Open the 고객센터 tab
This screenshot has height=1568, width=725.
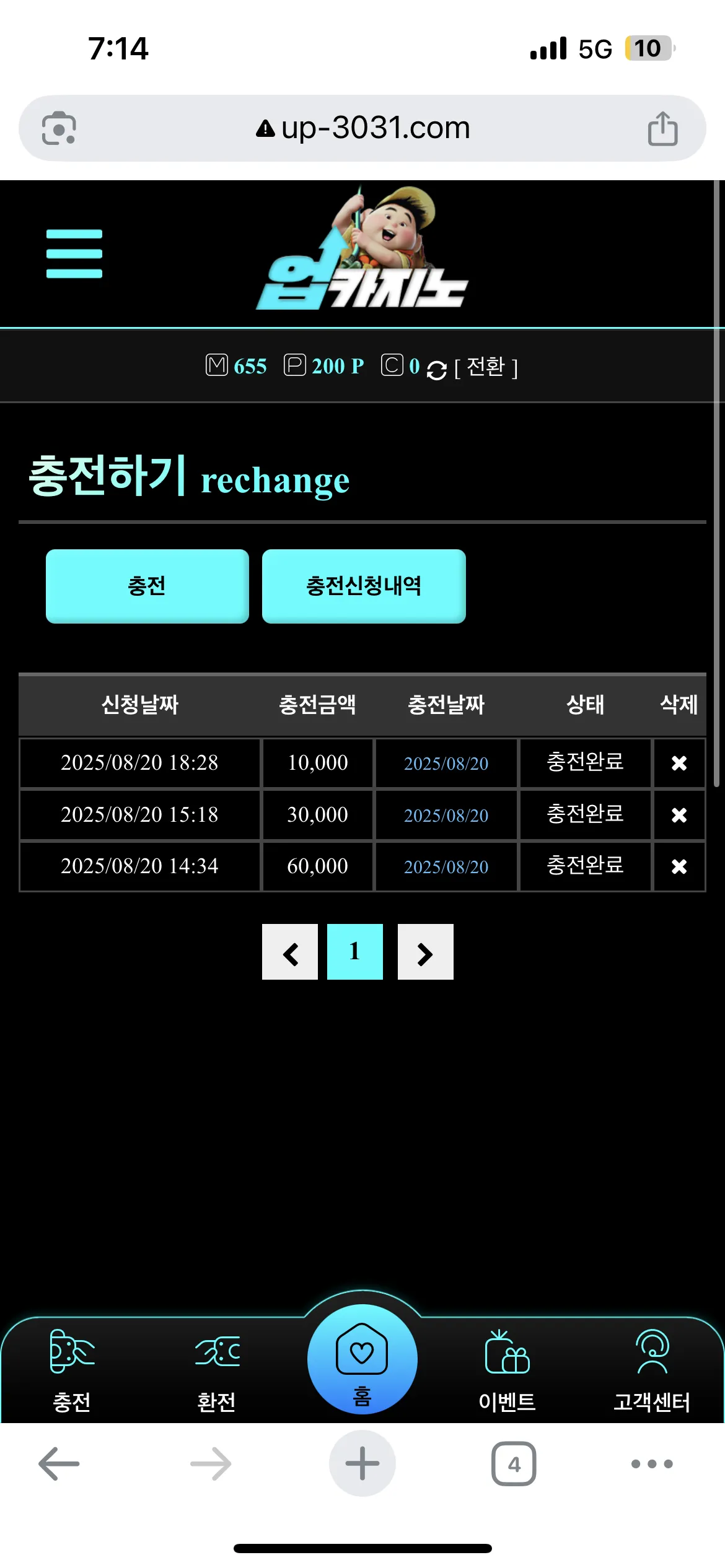[652, 1370]
